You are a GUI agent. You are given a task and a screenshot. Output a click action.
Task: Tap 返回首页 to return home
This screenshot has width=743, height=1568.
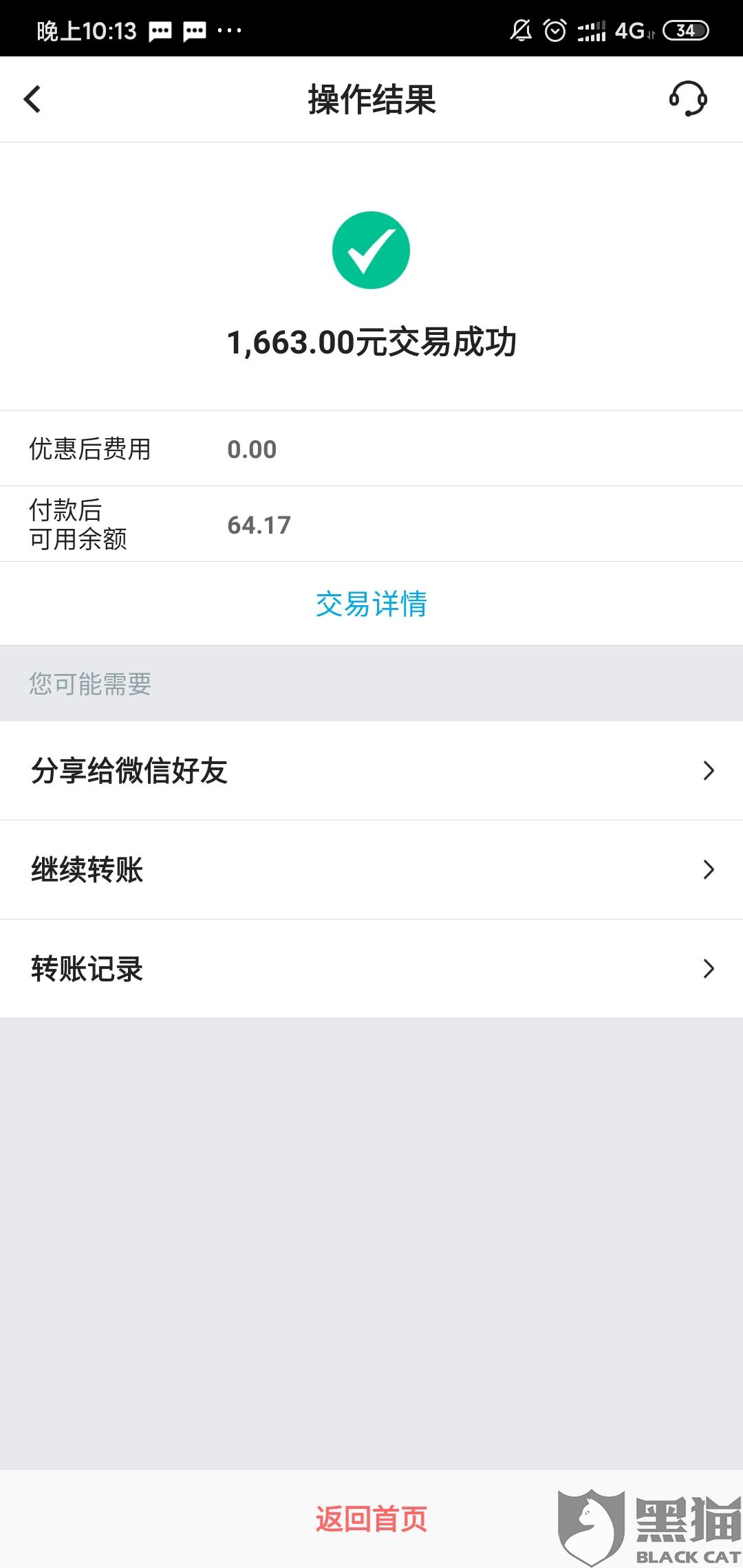[x=371, y=1518]
